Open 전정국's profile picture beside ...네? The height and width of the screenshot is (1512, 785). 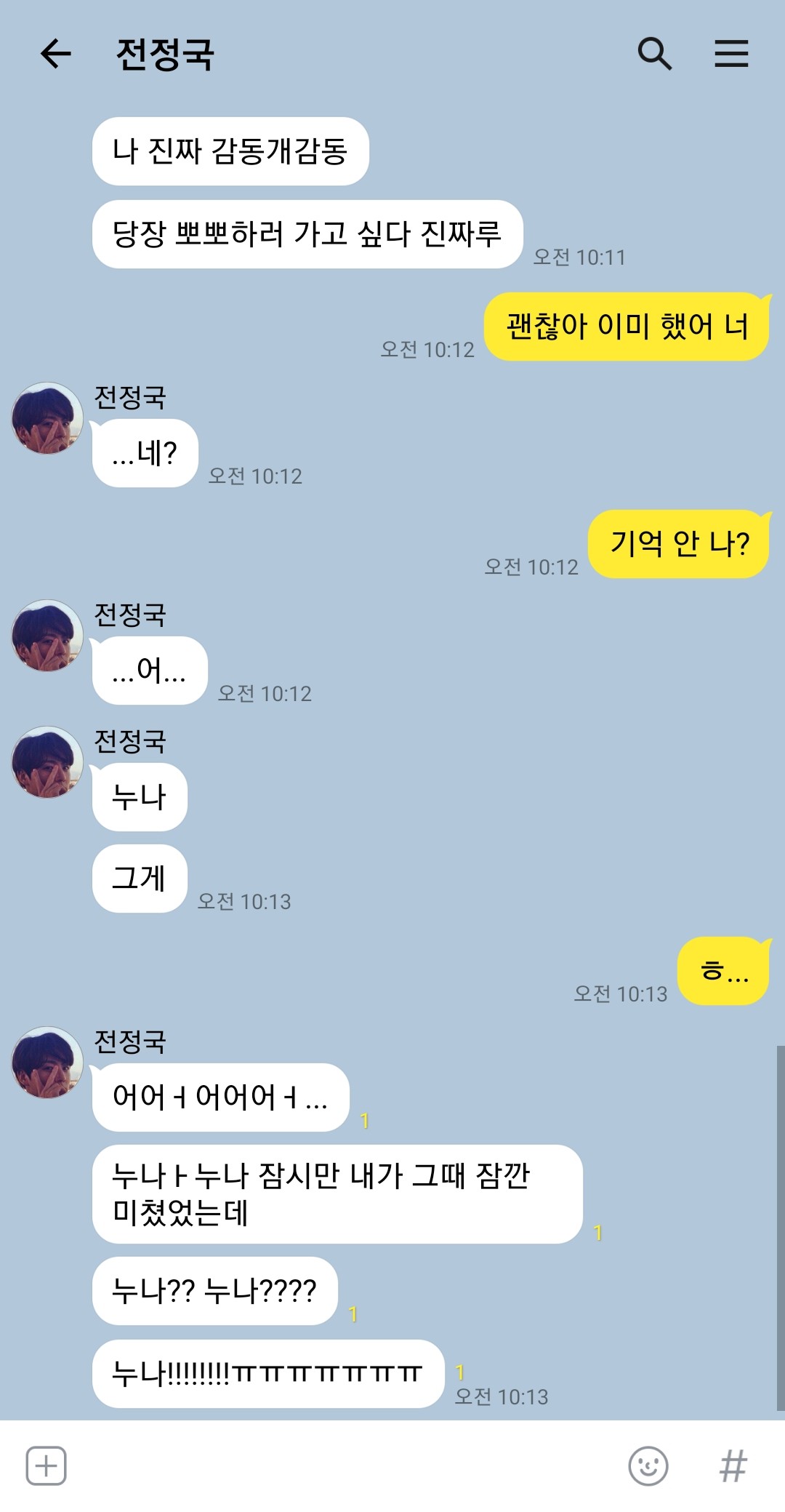click(47, 418)
